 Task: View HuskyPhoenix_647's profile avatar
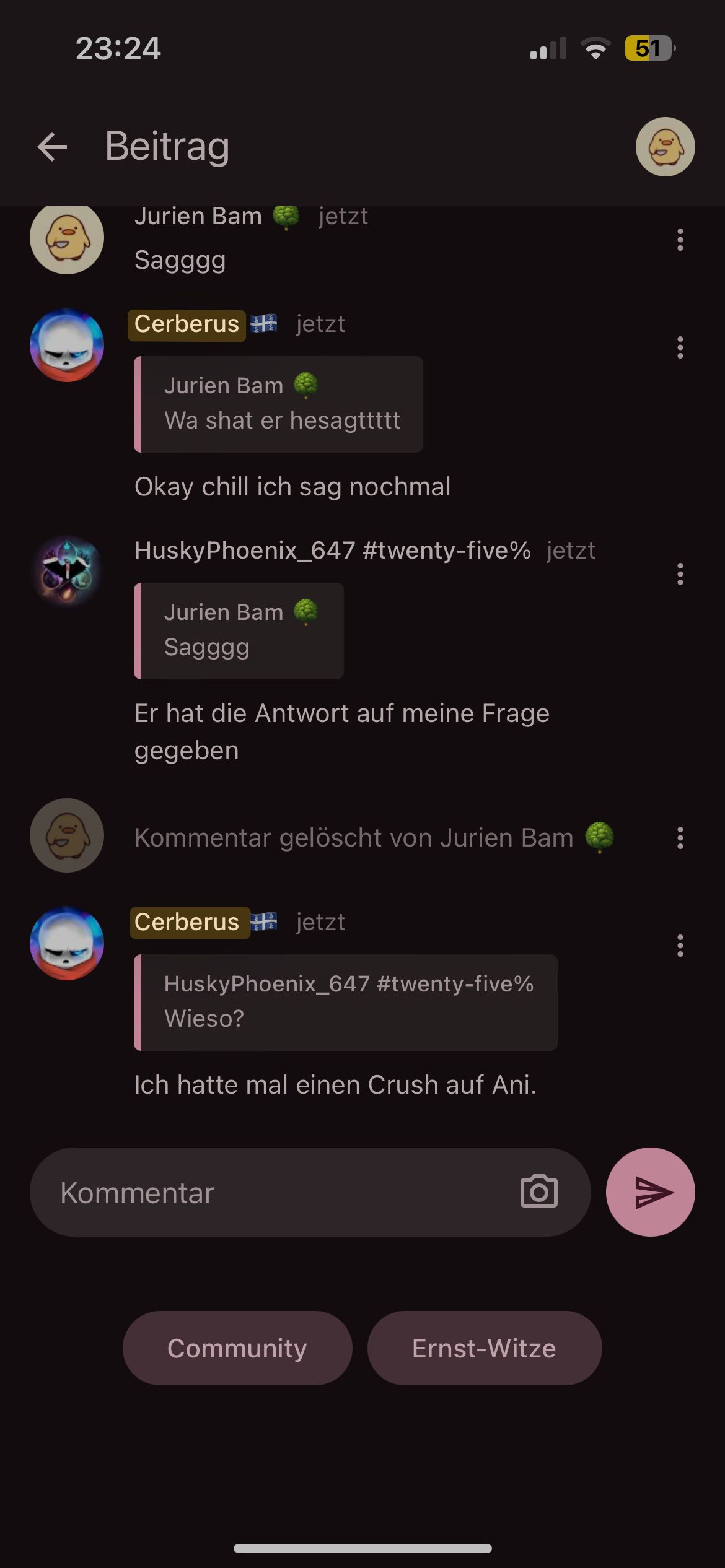pyautogui.click(x=67, y=571)
